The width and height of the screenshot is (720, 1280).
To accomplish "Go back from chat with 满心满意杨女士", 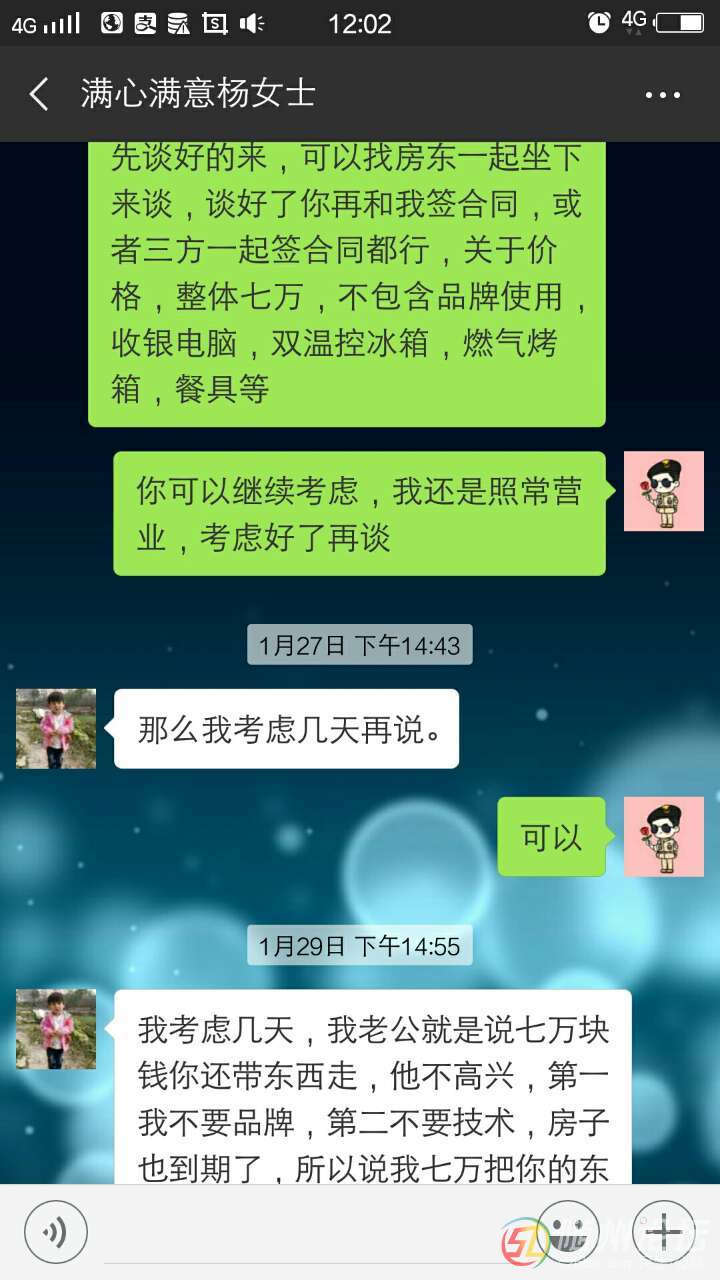I will click(39, 95).
